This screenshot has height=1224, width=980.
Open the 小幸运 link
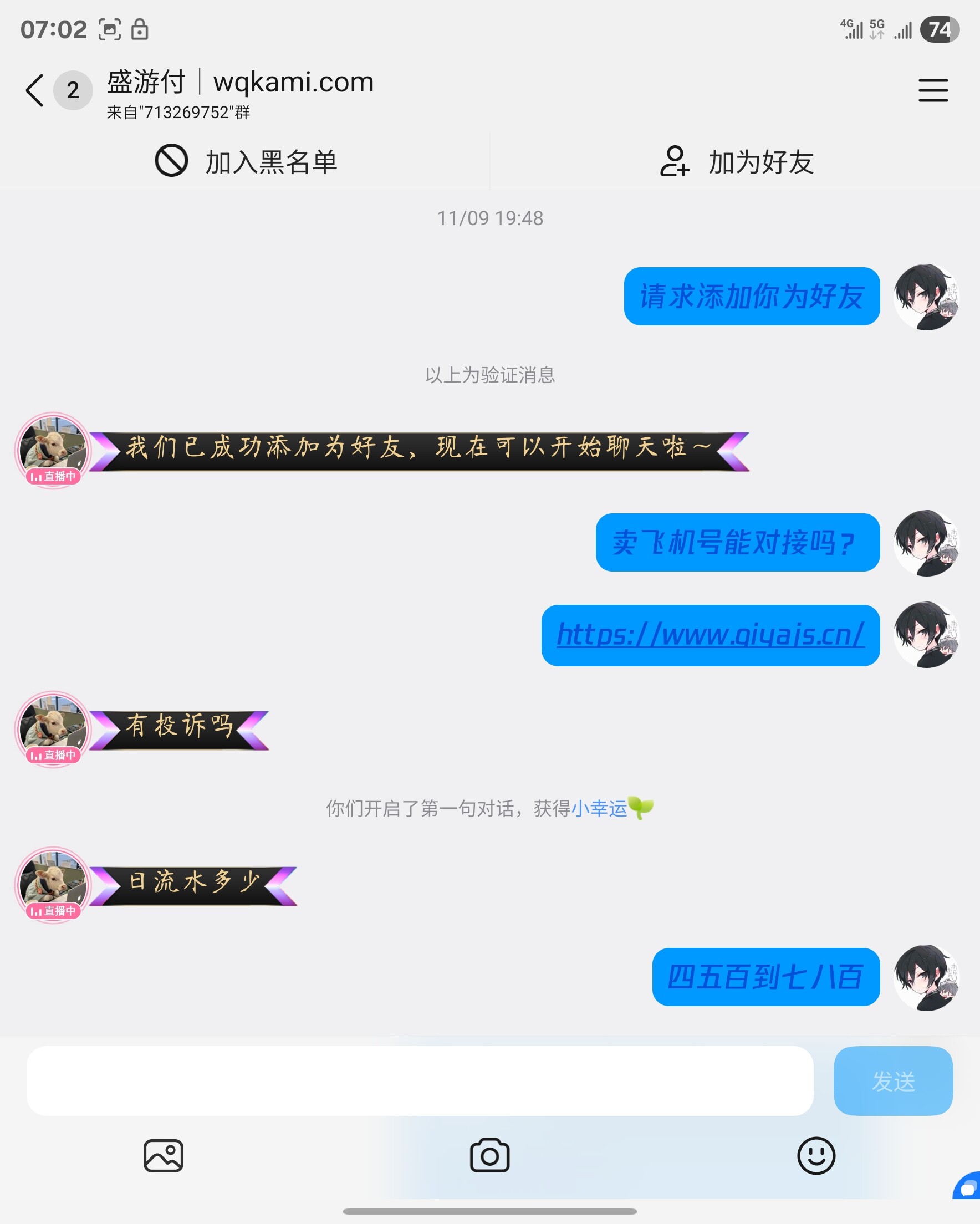pyautogui.click(x=599, y=808)
